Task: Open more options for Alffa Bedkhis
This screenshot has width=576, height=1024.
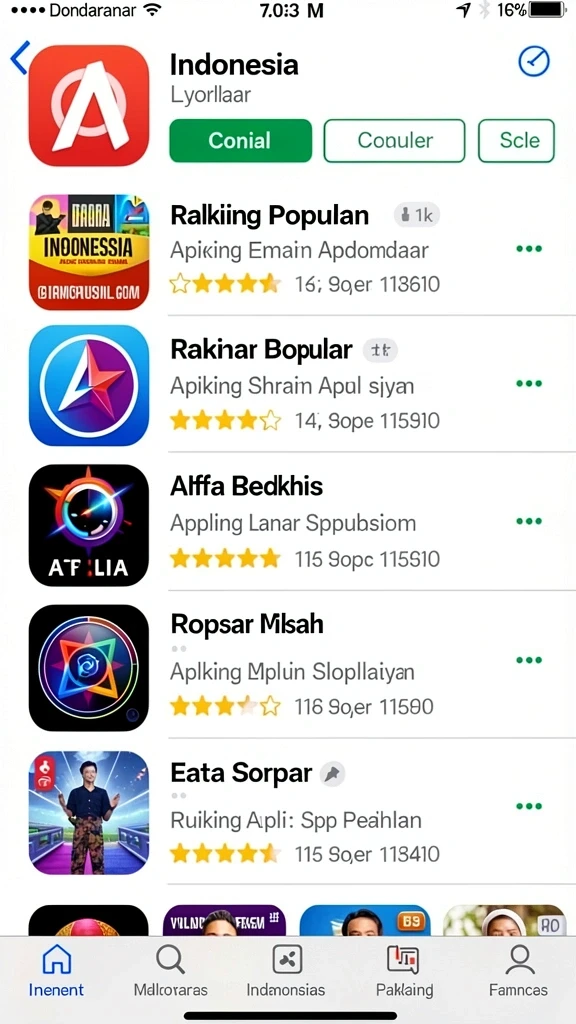Action: (529, 521)
